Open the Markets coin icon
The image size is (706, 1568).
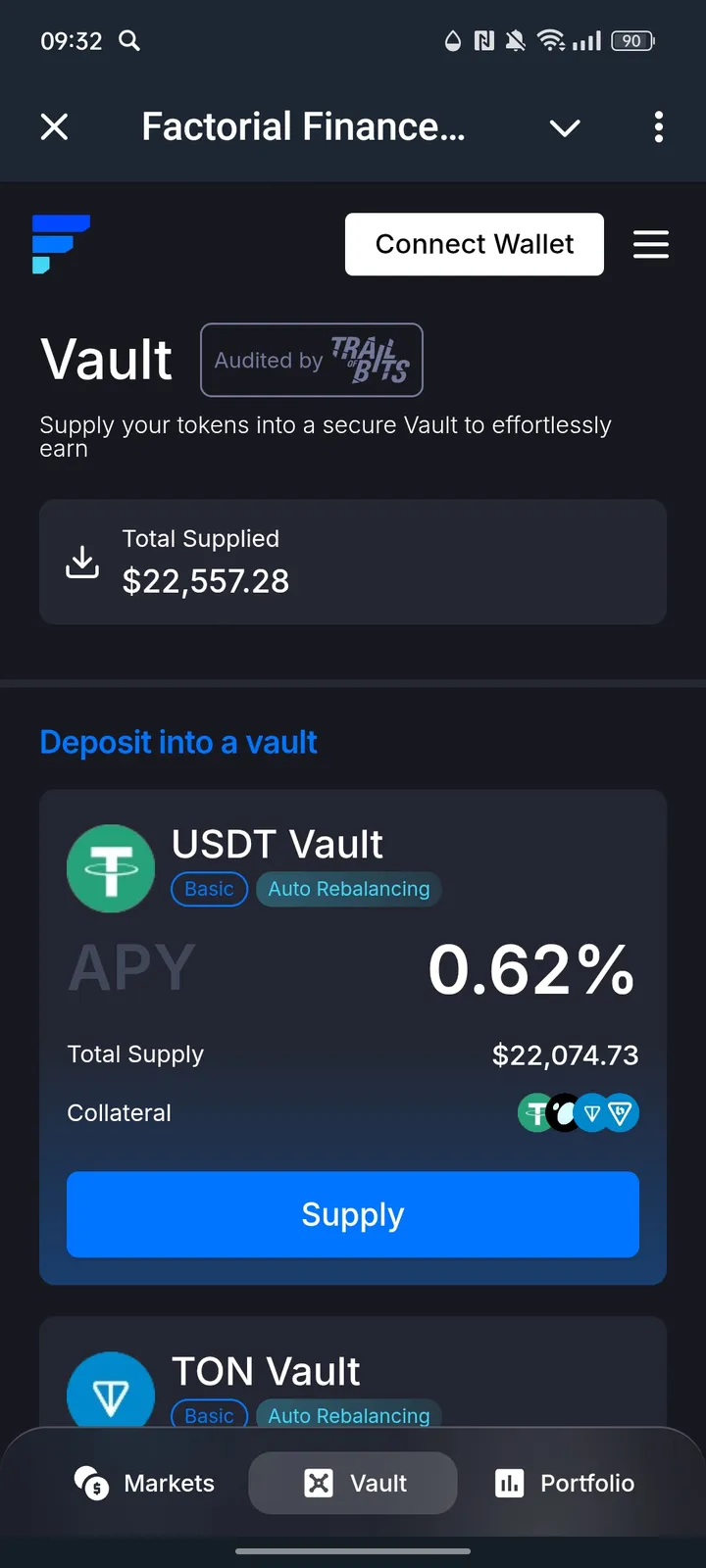[91, 1483]
